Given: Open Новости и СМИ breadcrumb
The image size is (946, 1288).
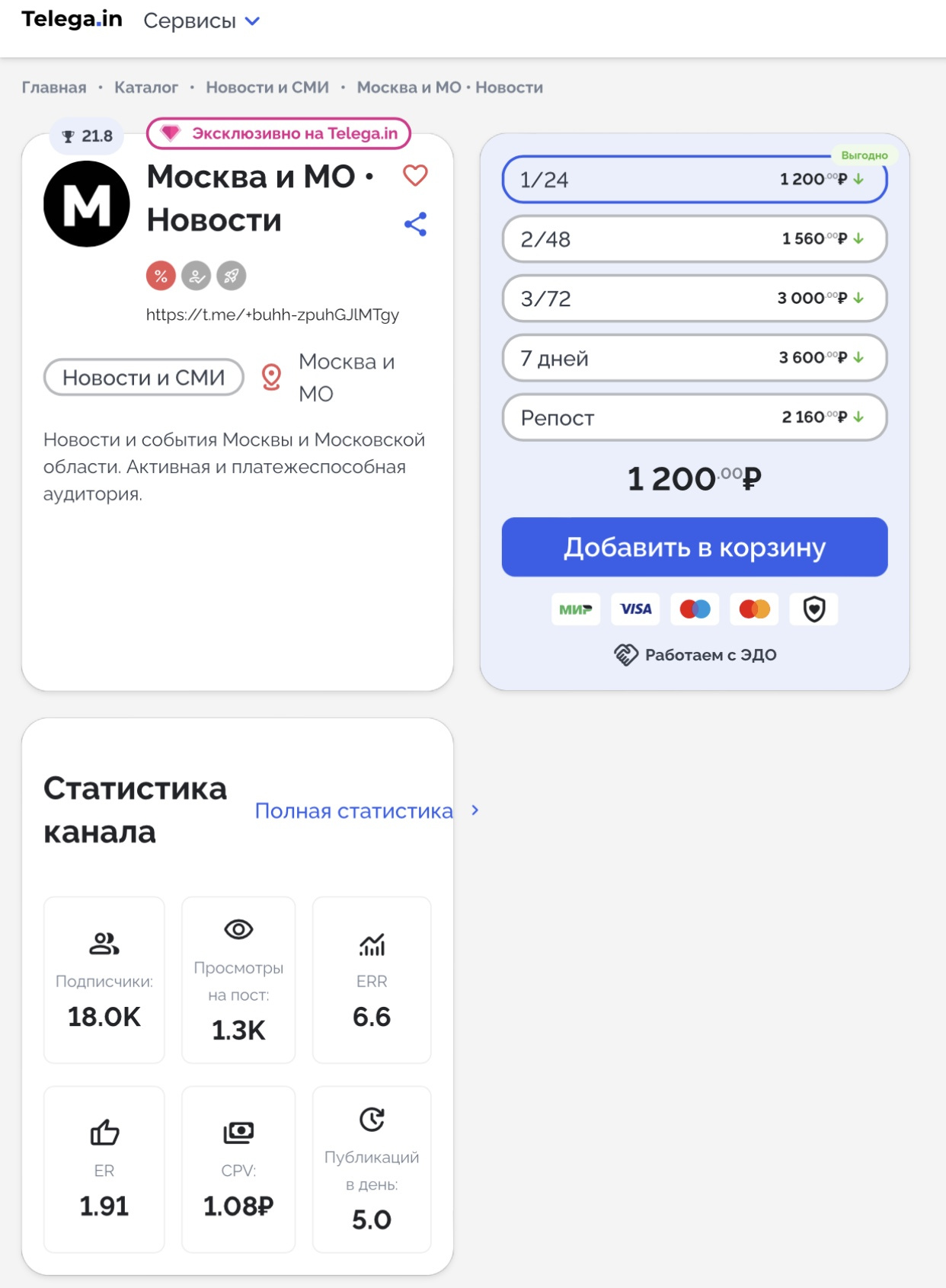Looking at the screenshot, I should click(267, 88).
